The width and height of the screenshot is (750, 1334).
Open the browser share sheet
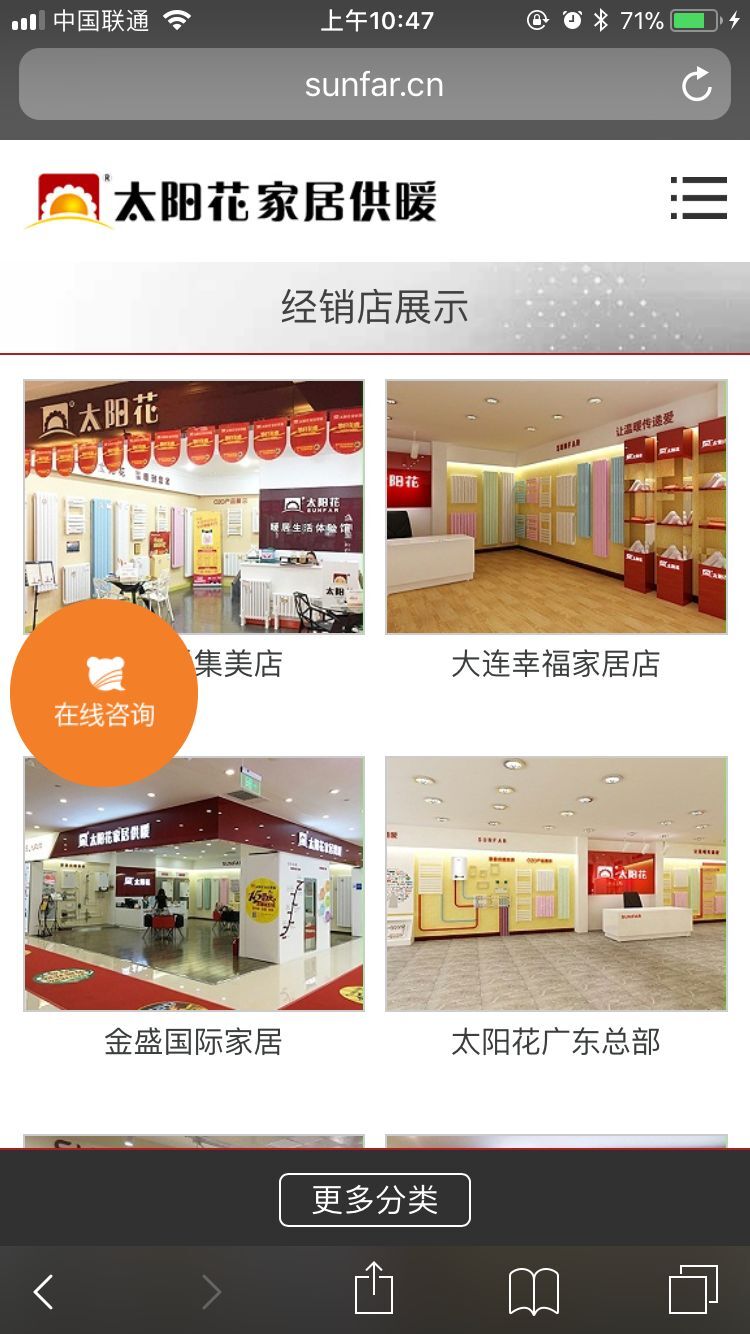tap(374, 1289)
